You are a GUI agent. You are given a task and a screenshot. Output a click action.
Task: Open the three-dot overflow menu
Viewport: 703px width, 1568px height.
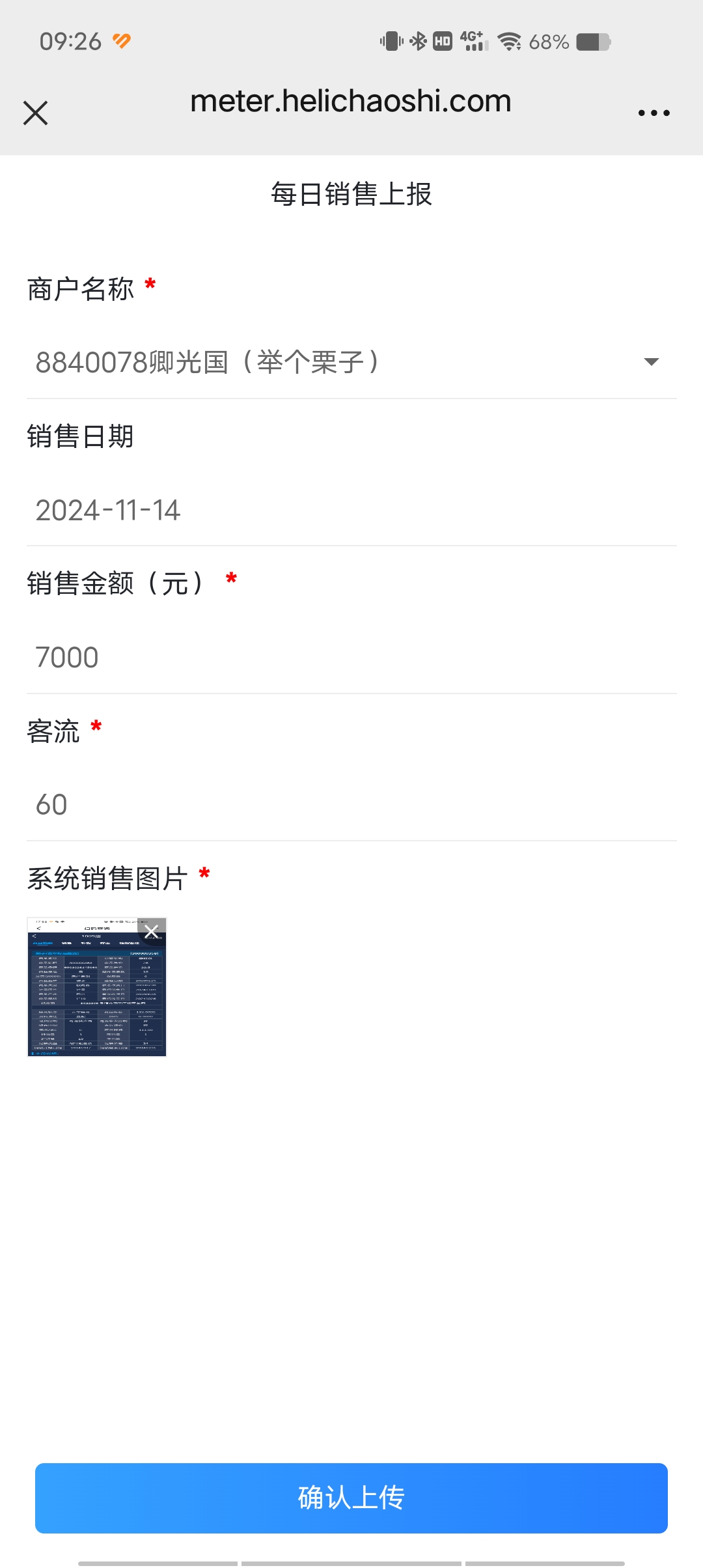coord(654,113)
